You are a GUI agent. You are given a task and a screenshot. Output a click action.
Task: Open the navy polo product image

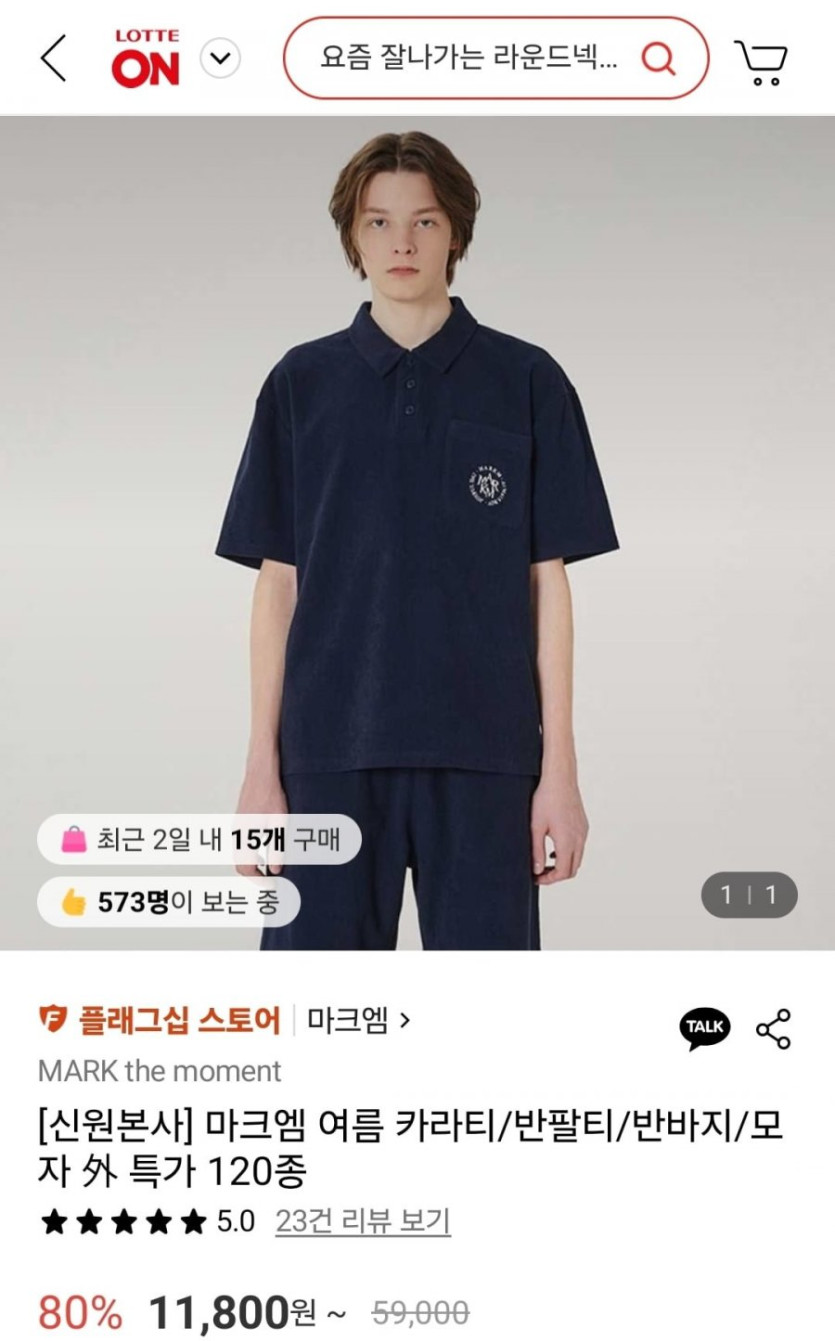pos(417,532)
